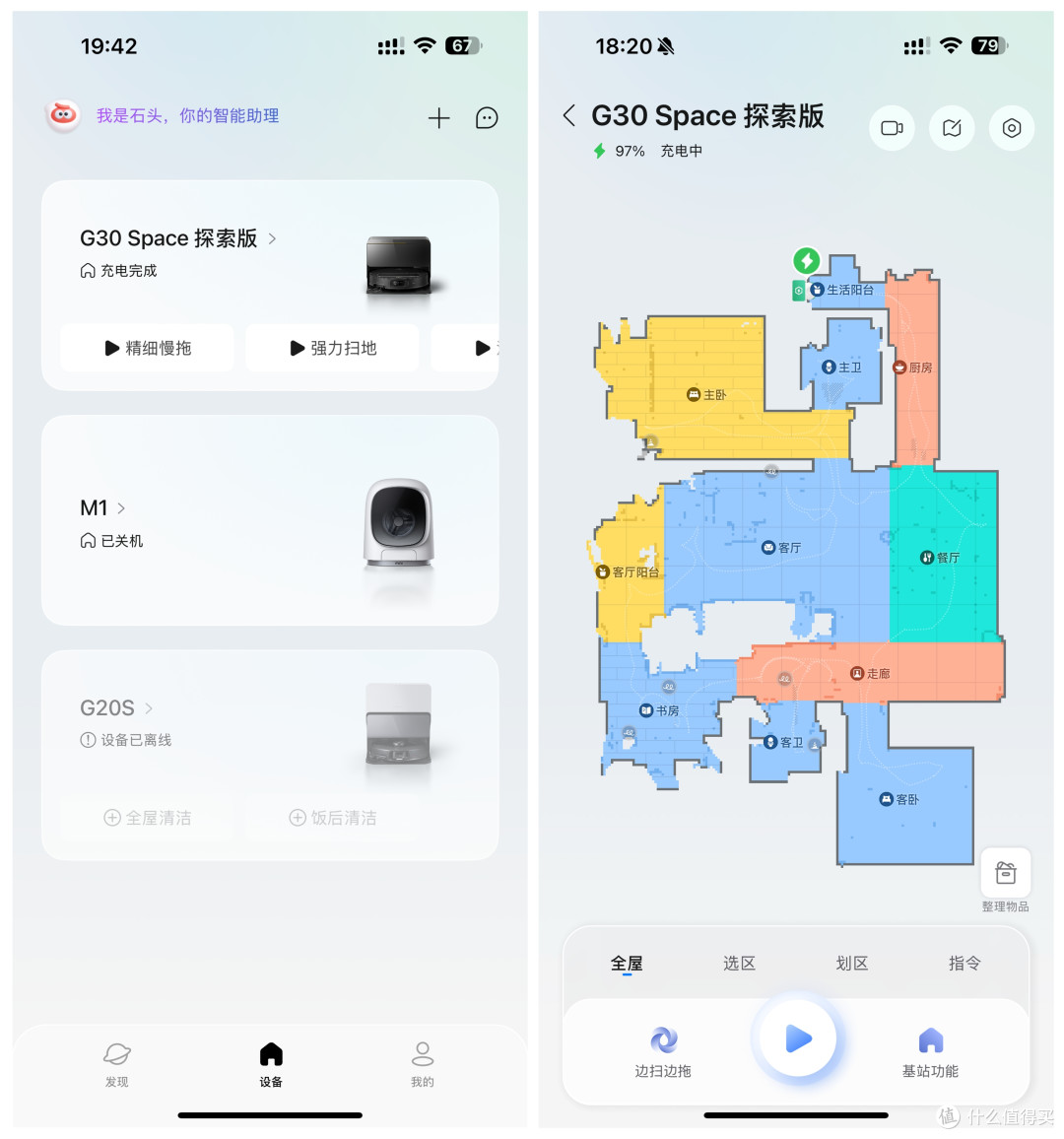Switch to the 选区 cleaning tab
This screenshot has height=1139, width=1064.
coord(740,963)
